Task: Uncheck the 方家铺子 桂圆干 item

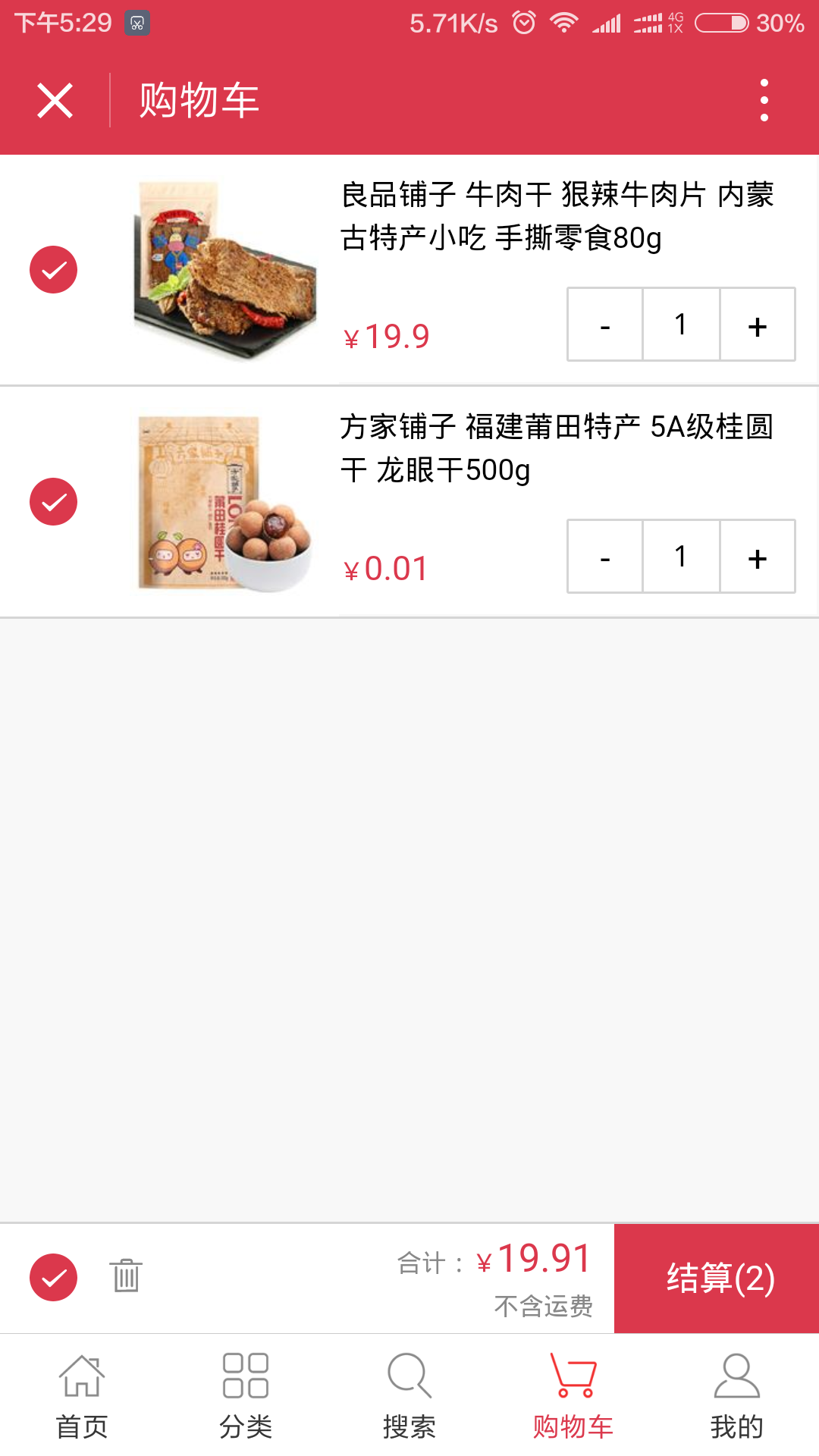Action: [x=53, y=501]
